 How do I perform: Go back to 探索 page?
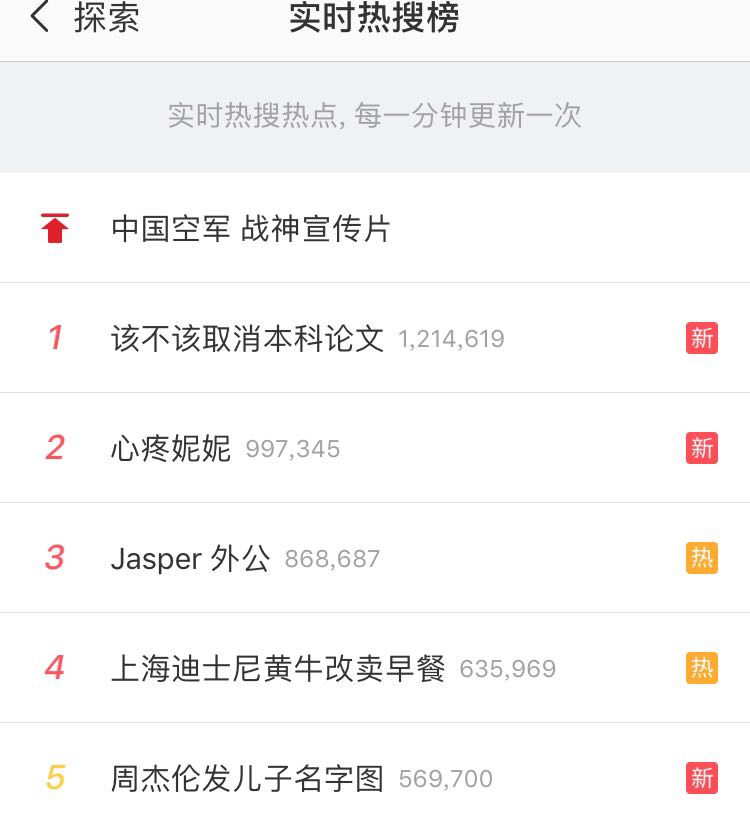click(84, 19)
